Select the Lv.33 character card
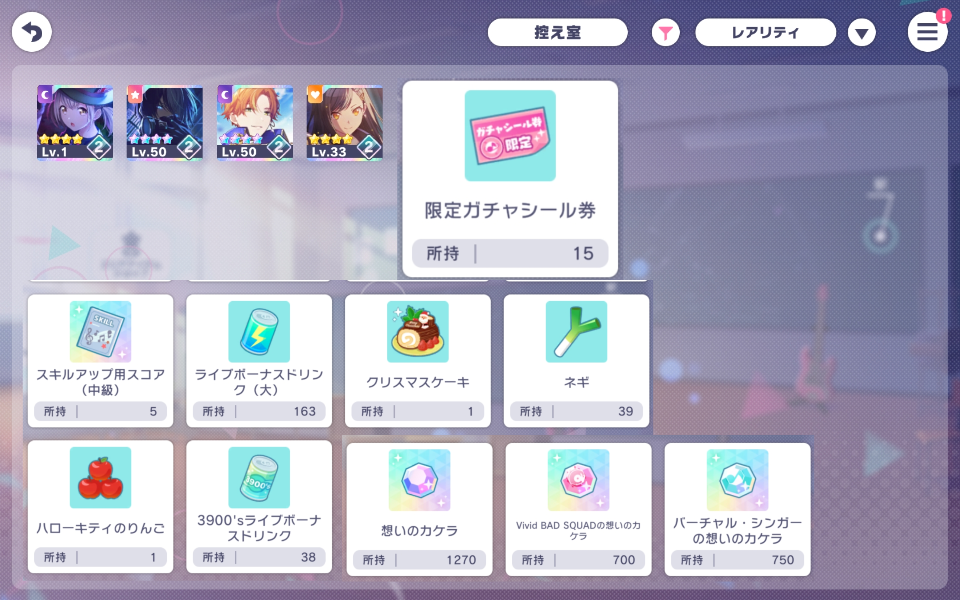 click(344, 123)
